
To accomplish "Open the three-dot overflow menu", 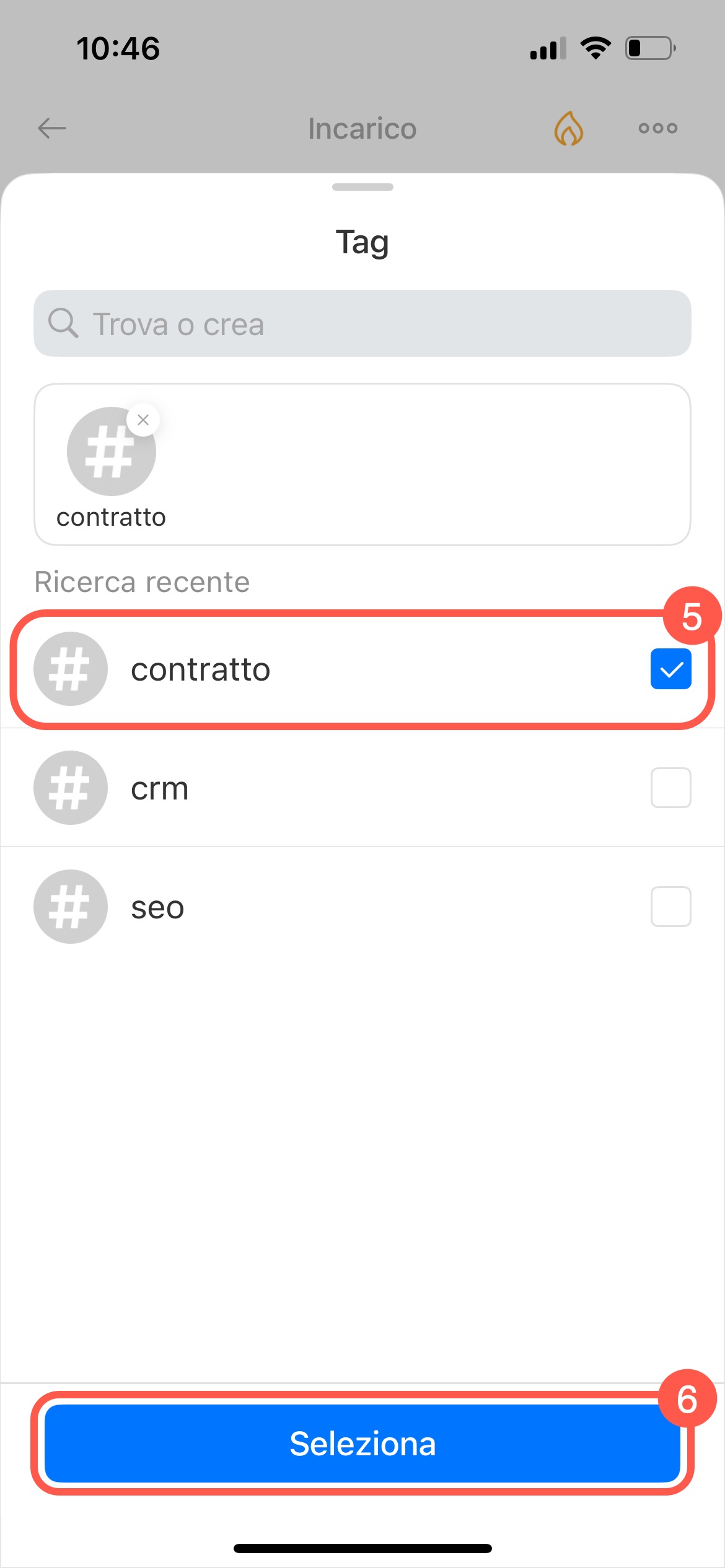I will click(x=657, y=128).
